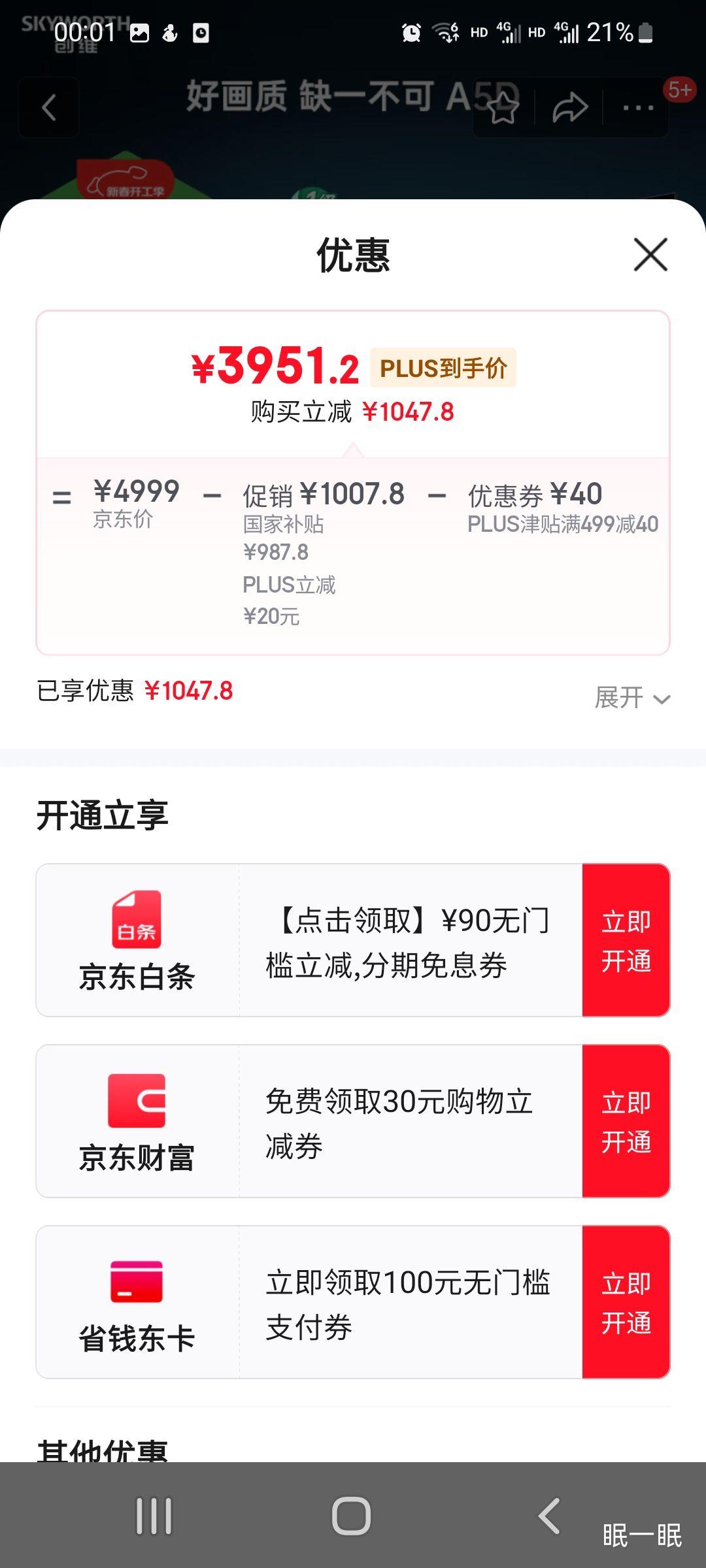The image size is (706, 1568).
Task: Tap the back arrow on product page
Action: [48, 108]
